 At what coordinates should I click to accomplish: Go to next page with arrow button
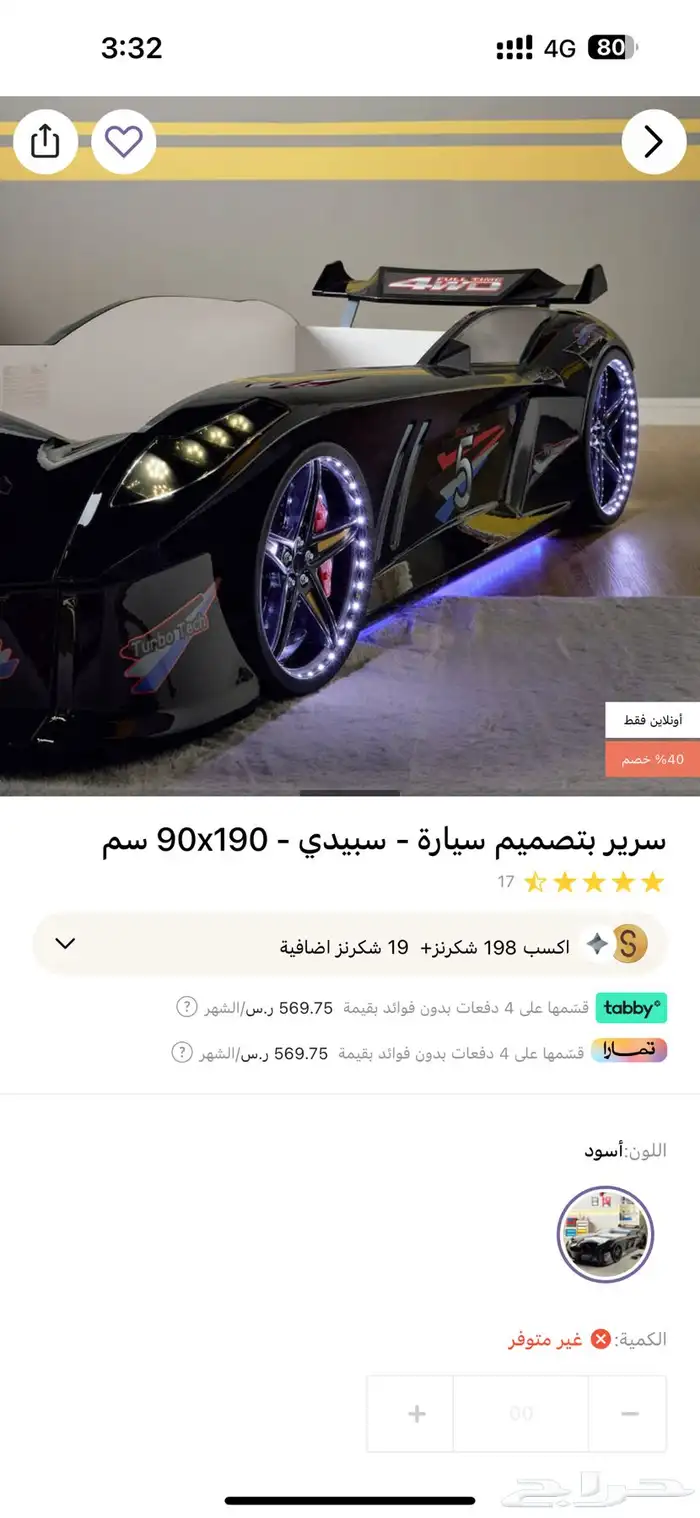653,142
